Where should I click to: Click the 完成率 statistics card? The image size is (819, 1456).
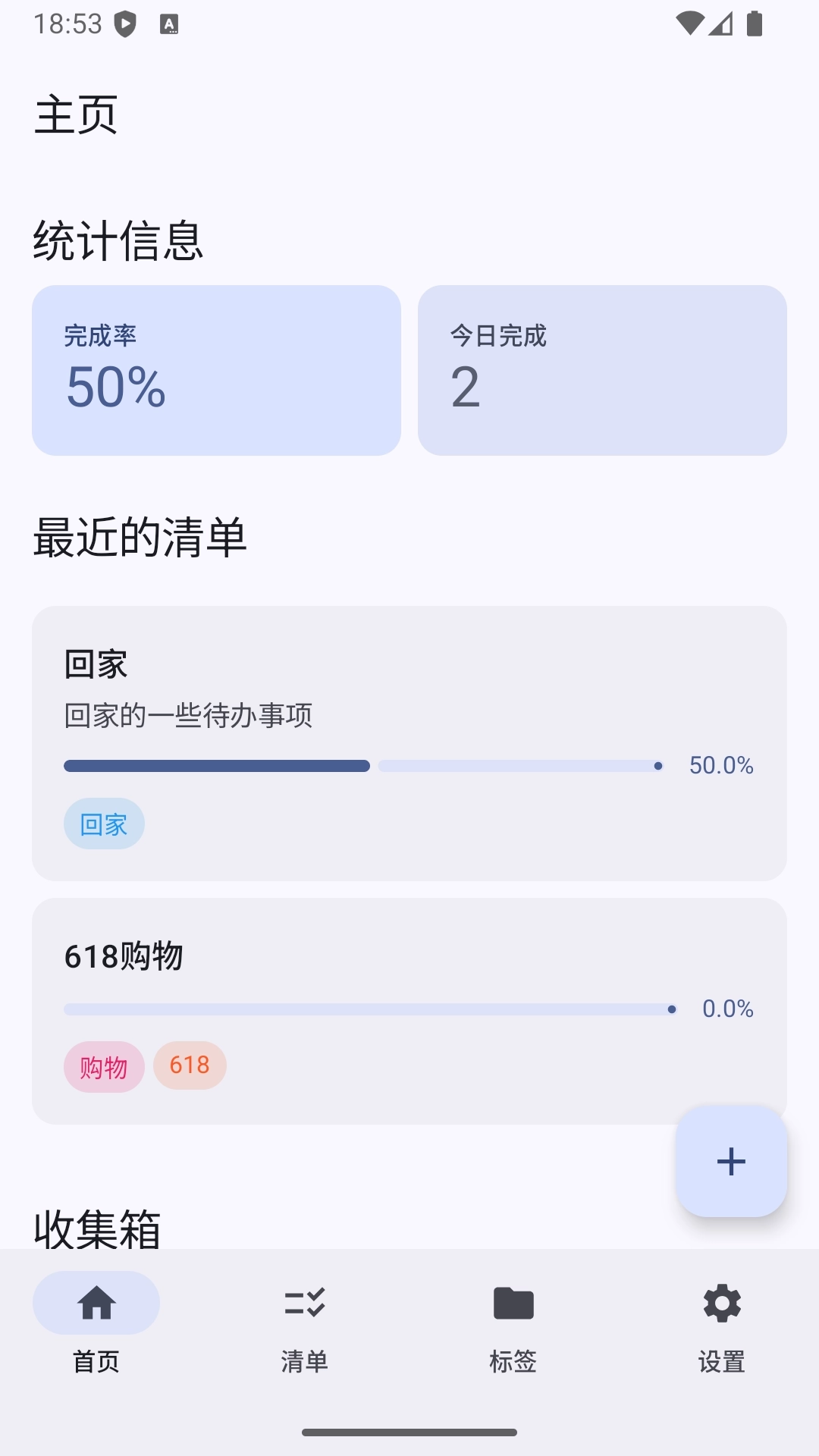tap(216, 369)
